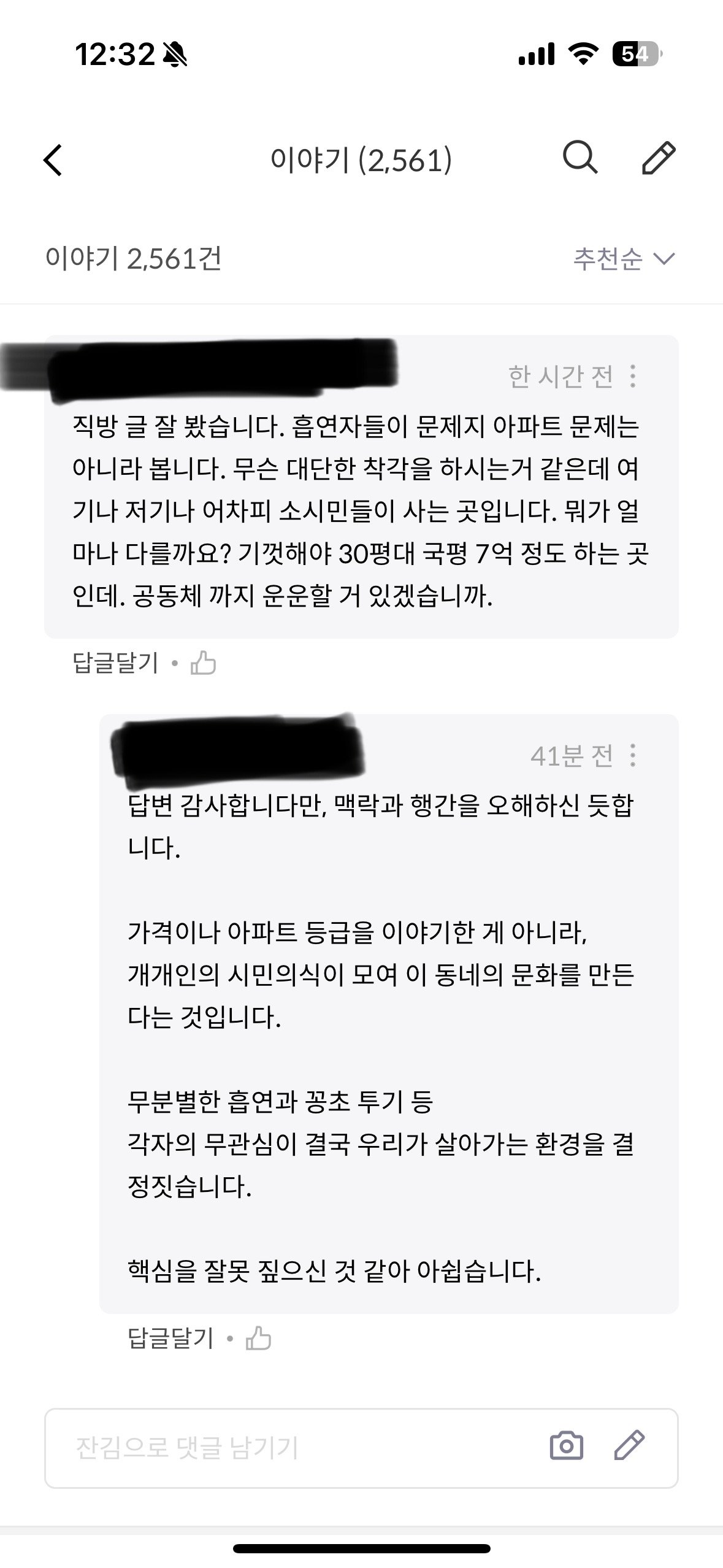The width and height of the screenshot is (723, 1568).
Task: Open options for the 한 시간 전 comment
Action: point(633,376)
